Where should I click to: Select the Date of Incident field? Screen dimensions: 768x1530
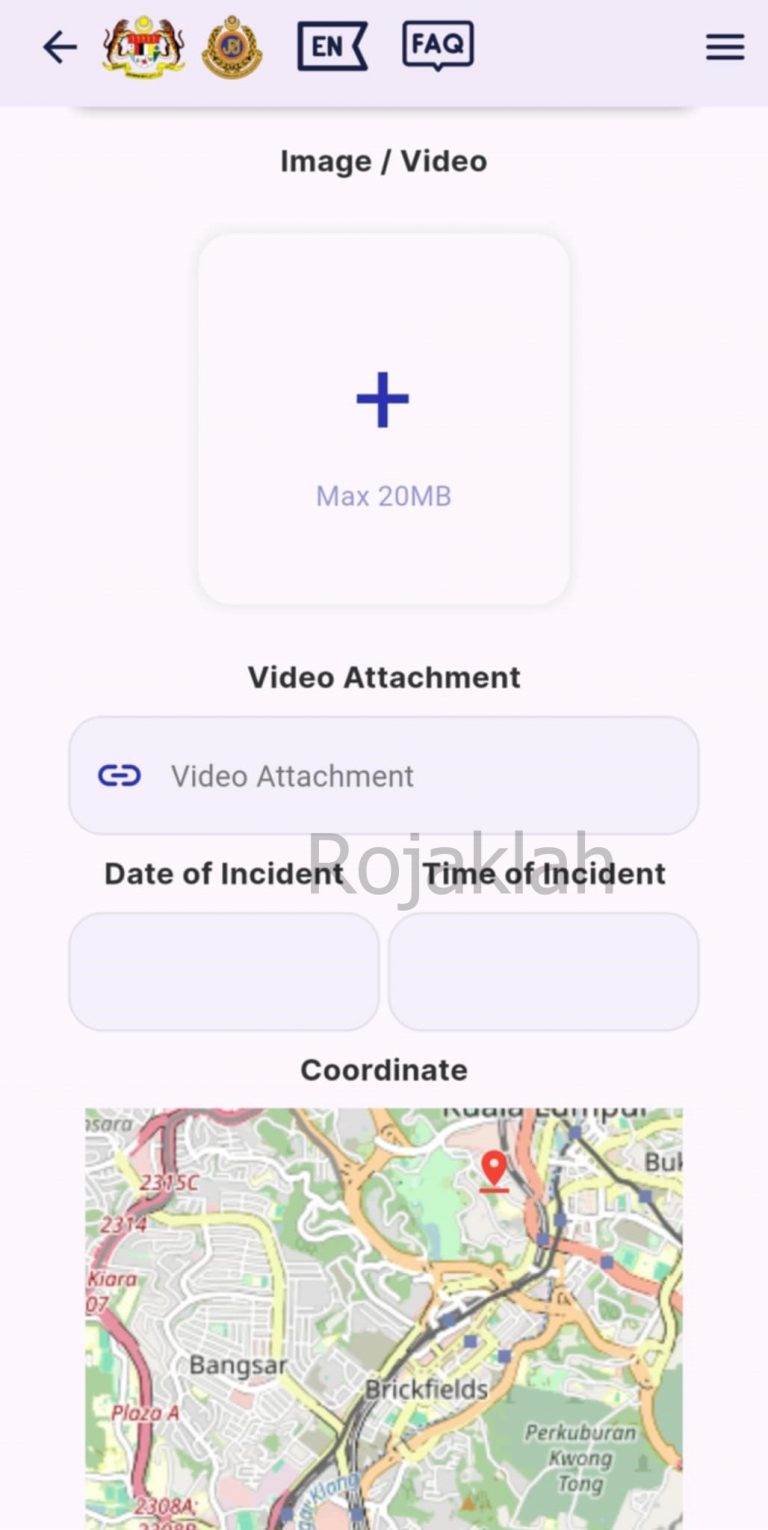pyautogui.click(x=224, y=971)
